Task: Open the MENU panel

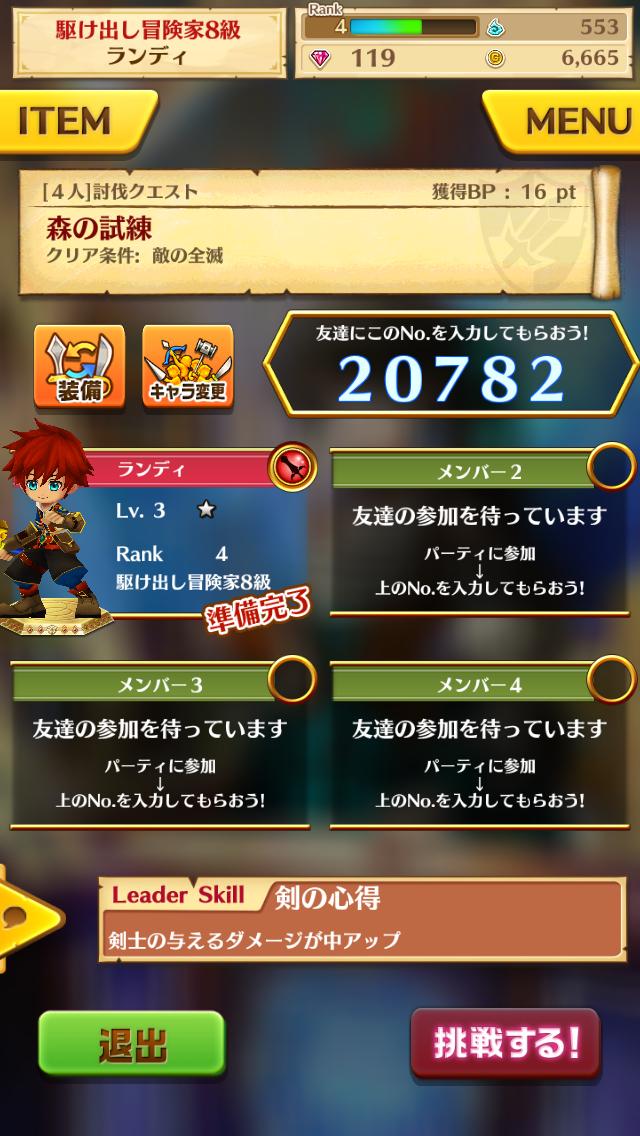Action: click(x=566, y=122)
